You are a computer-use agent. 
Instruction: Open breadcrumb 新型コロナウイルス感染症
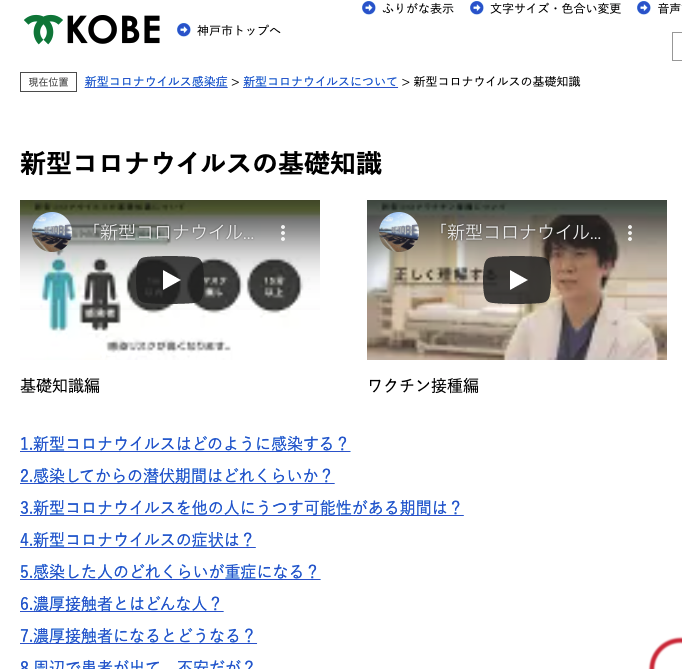point(156,82)
